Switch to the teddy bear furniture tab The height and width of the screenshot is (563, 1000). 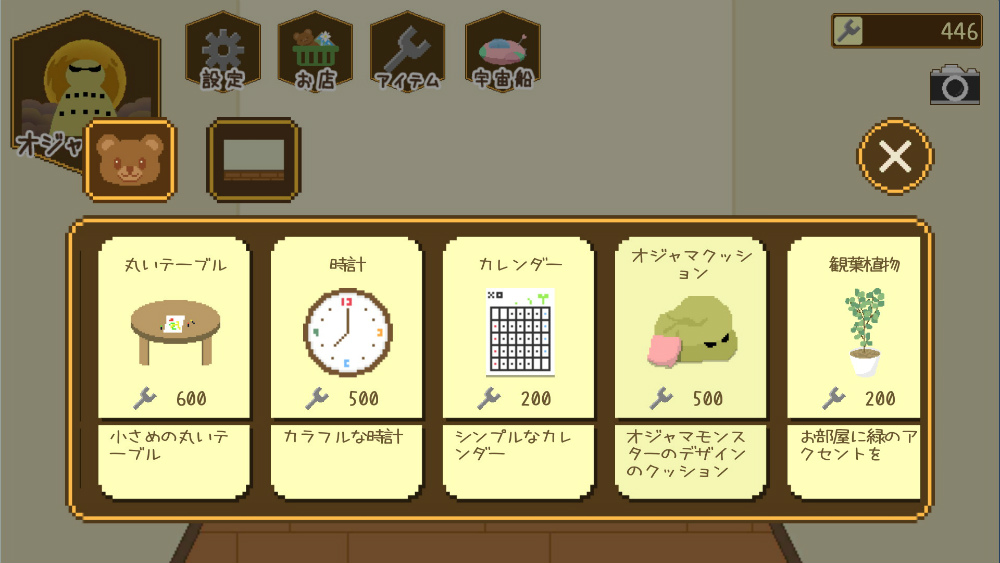pos(130,160)
